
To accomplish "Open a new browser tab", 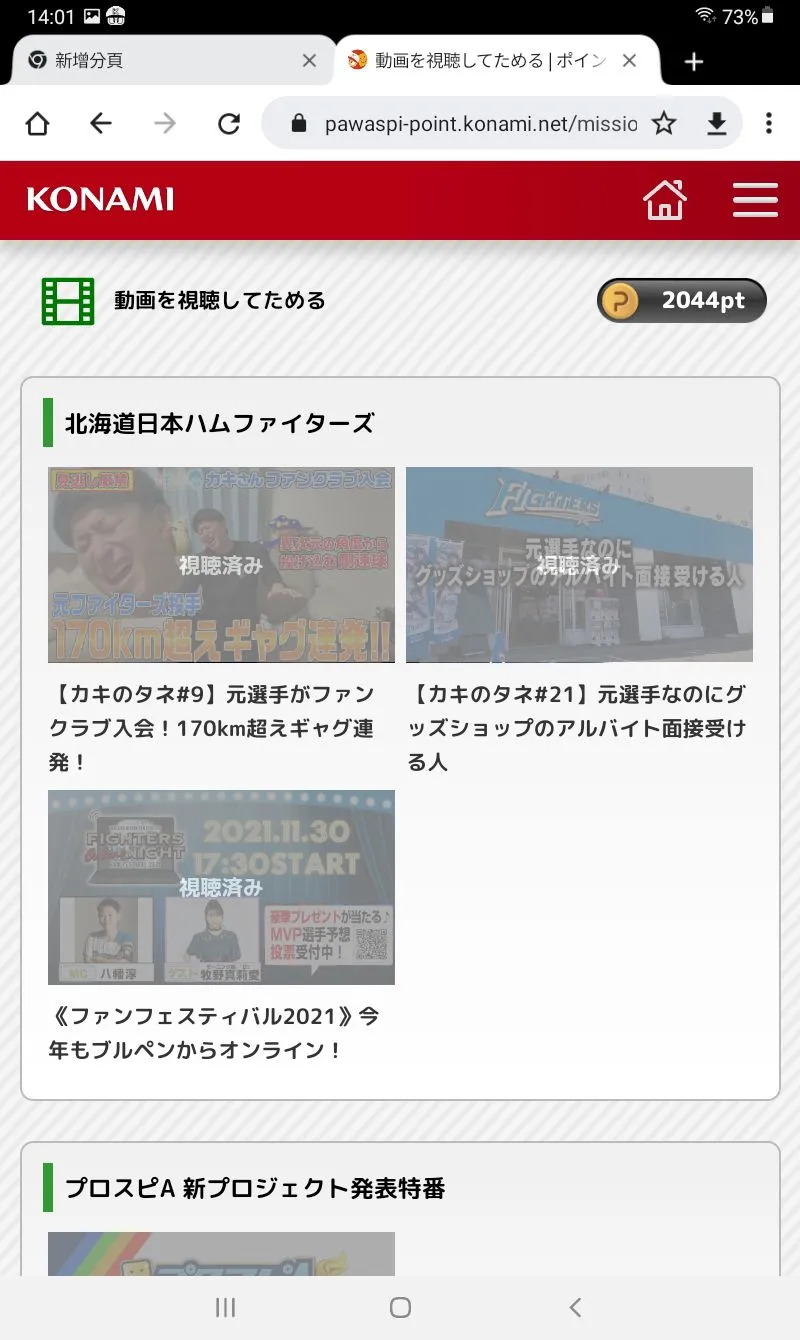I will click(x=694, y=61).
